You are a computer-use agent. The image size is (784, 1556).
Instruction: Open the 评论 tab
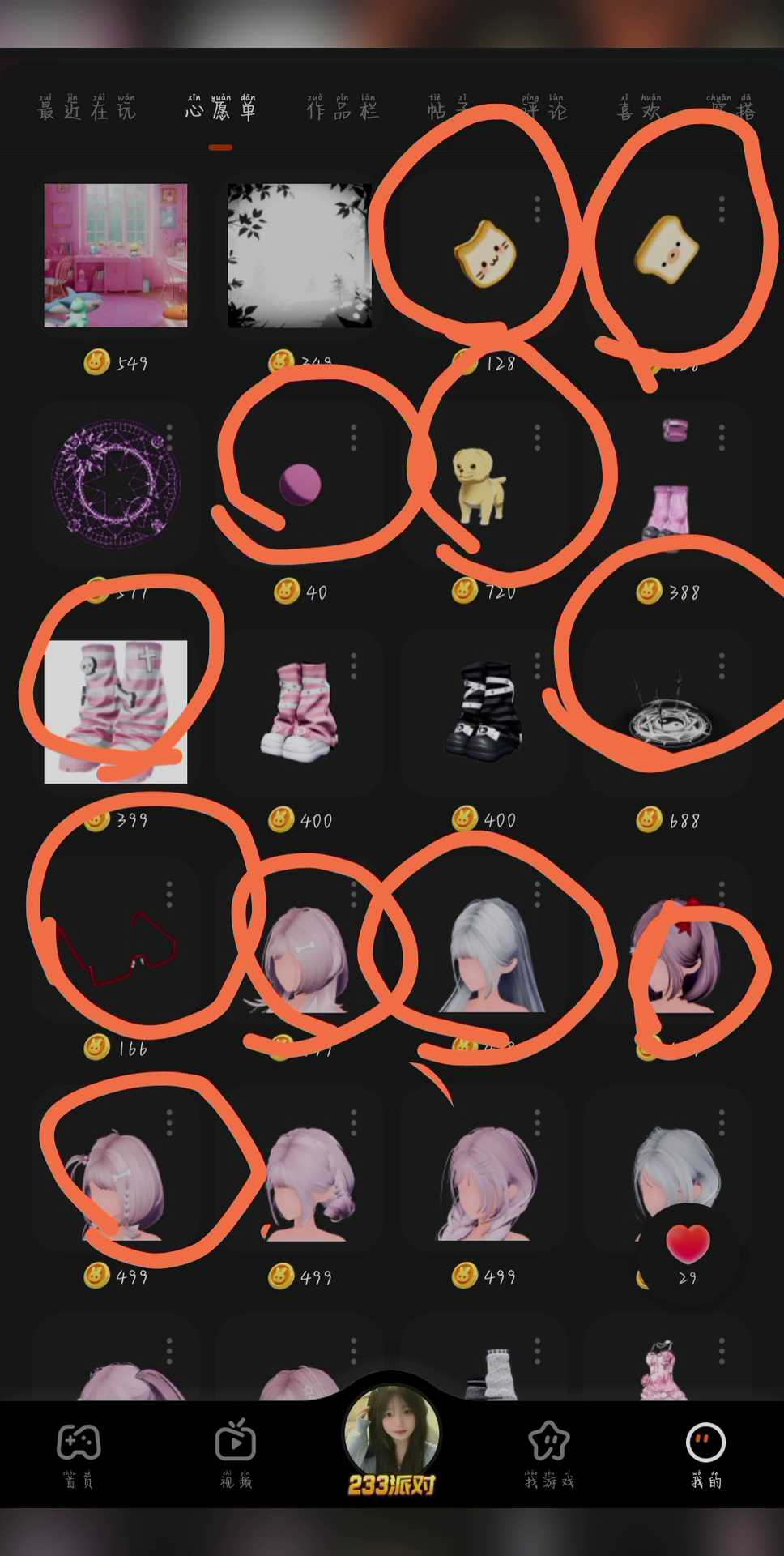tap(543, 109)
